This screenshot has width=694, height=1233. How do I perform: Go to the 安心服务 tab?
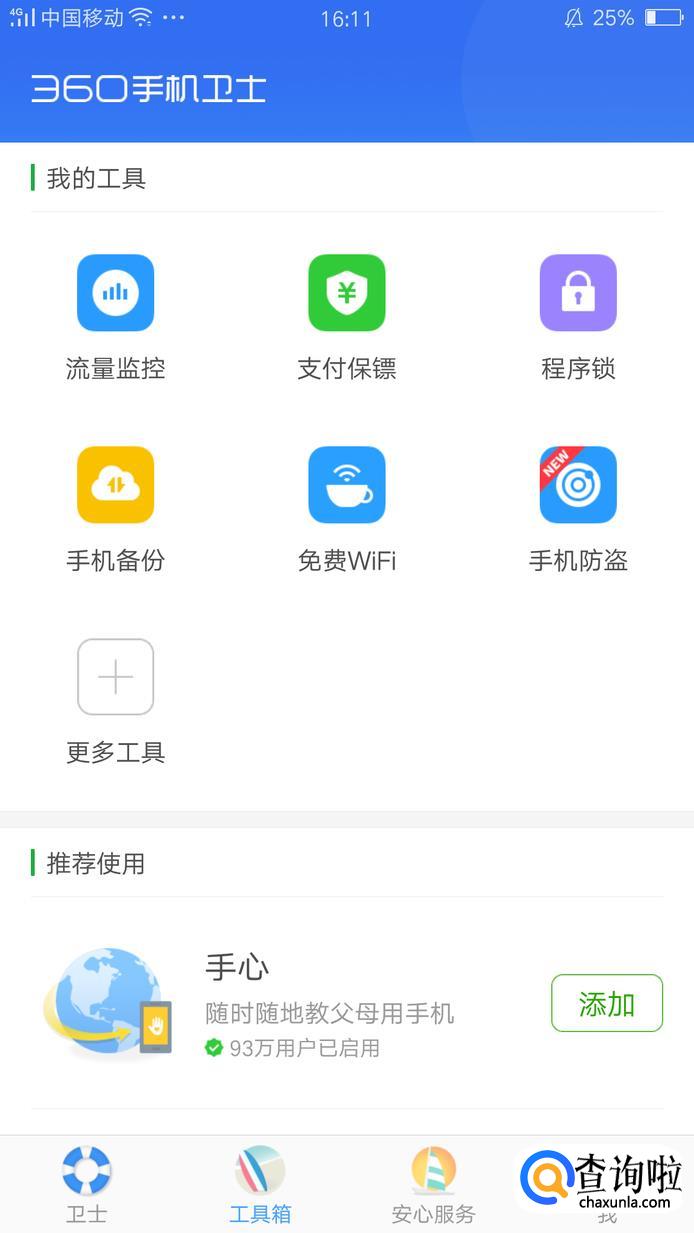pyautogui.click(x=433, y=1185)
